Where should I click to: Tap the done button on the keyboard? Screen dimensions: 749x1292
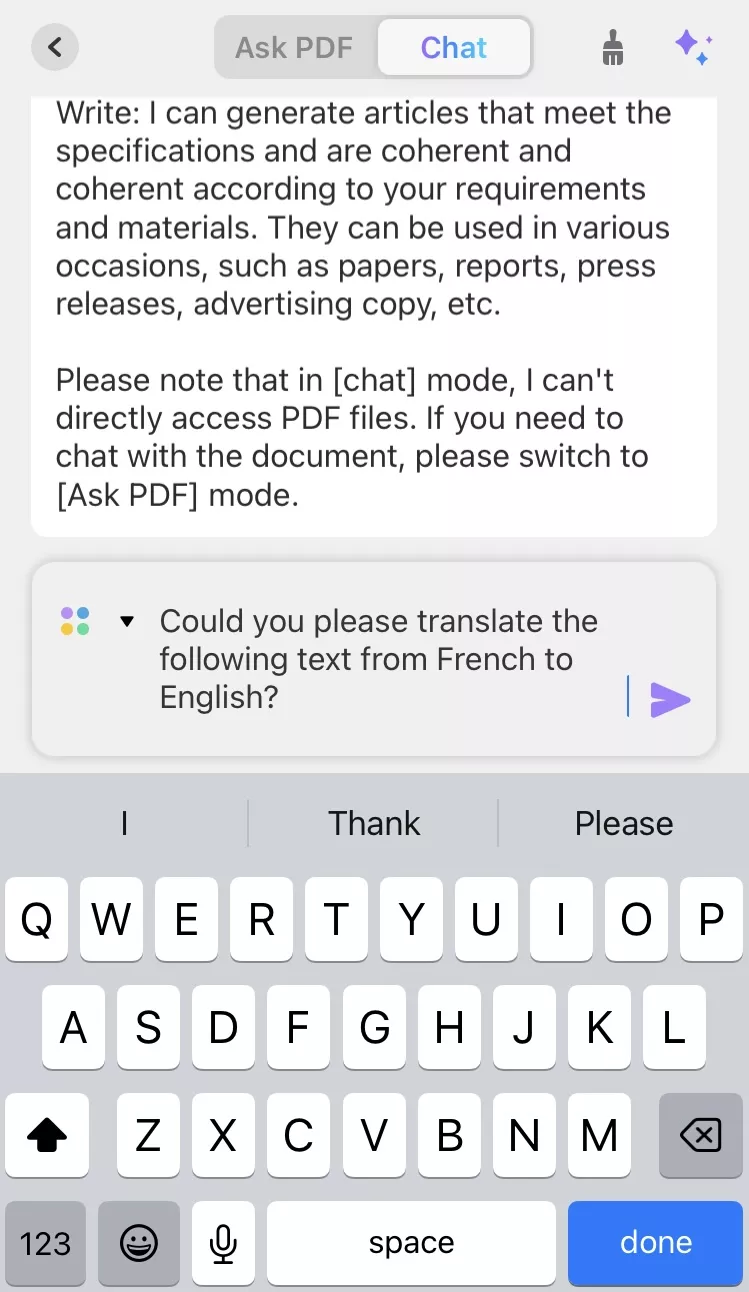pyautogui.click(x=655, y=1243)
